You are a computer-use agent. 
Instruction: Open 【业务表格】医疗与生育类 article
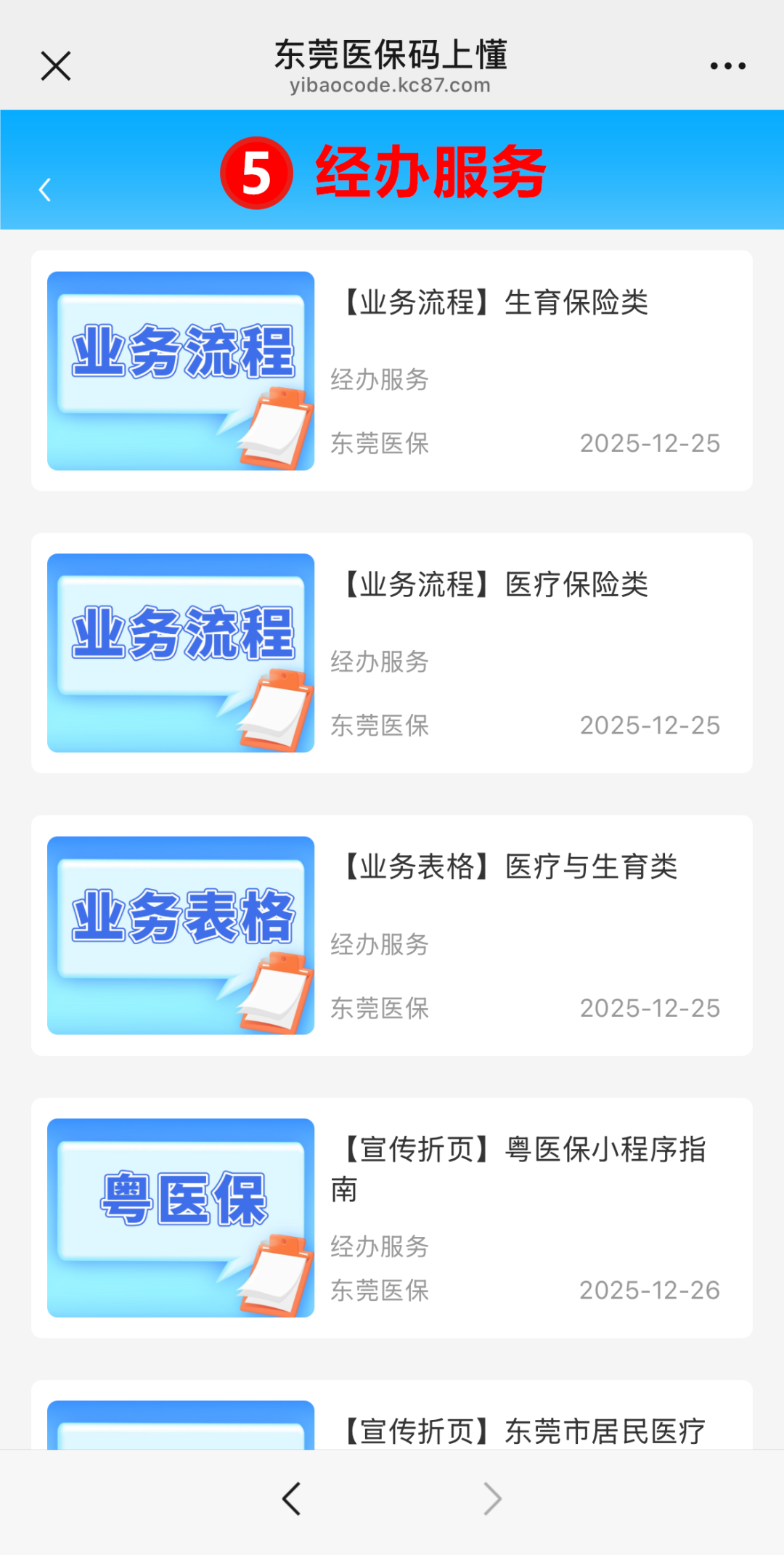coord(510,867)
